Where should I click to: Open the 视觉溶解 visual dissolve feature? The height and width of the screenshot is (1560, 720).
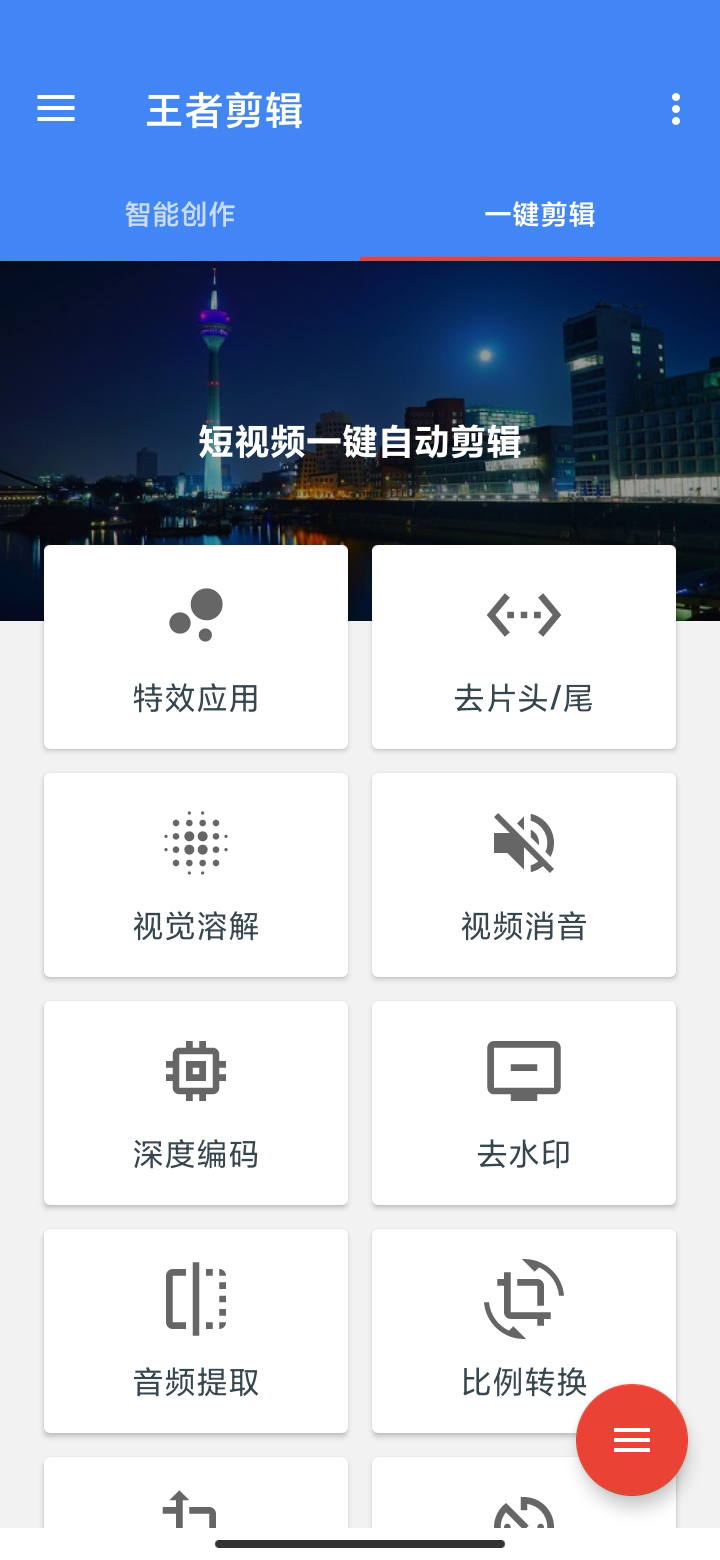tap(195, 874)
